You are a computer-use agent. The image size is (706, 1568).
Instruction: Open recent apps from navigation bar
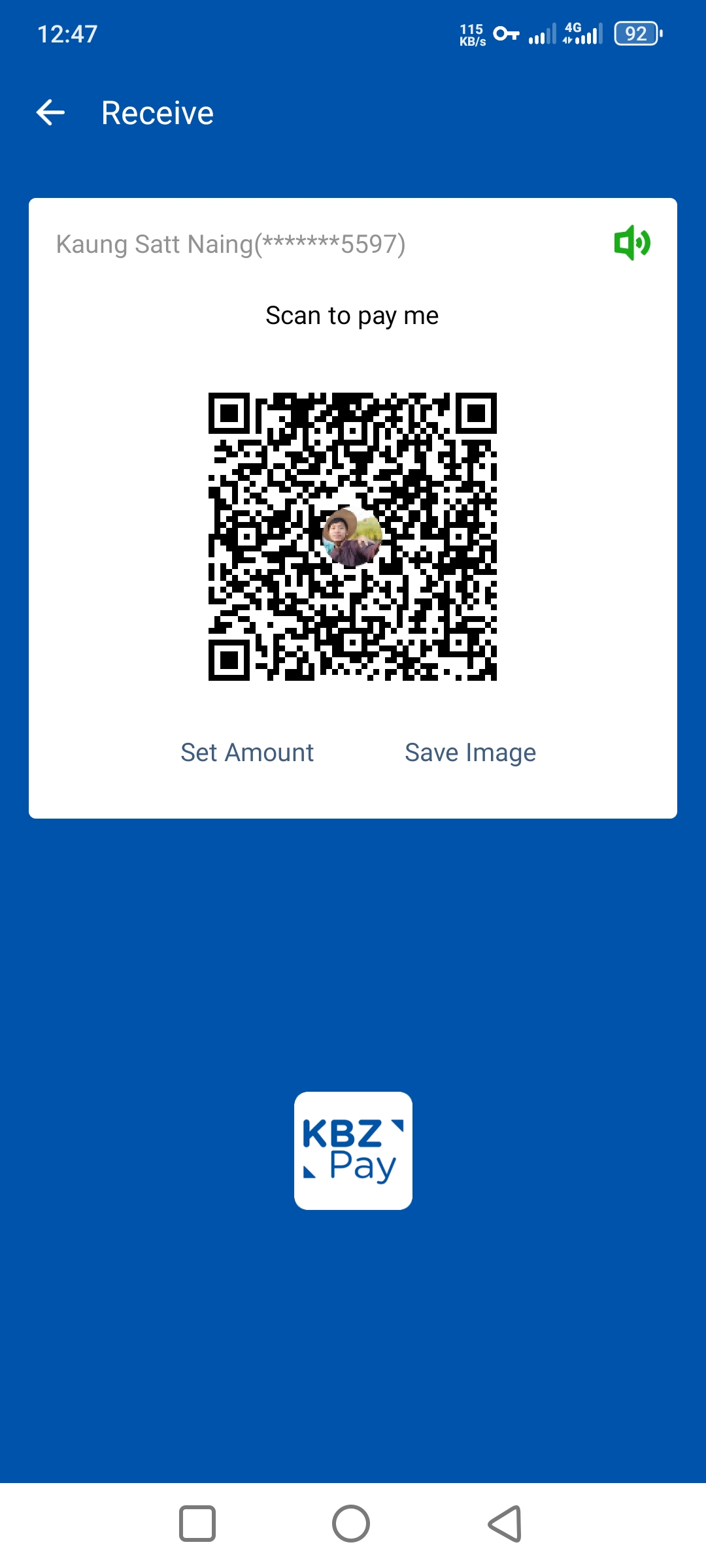(197, 1524)
